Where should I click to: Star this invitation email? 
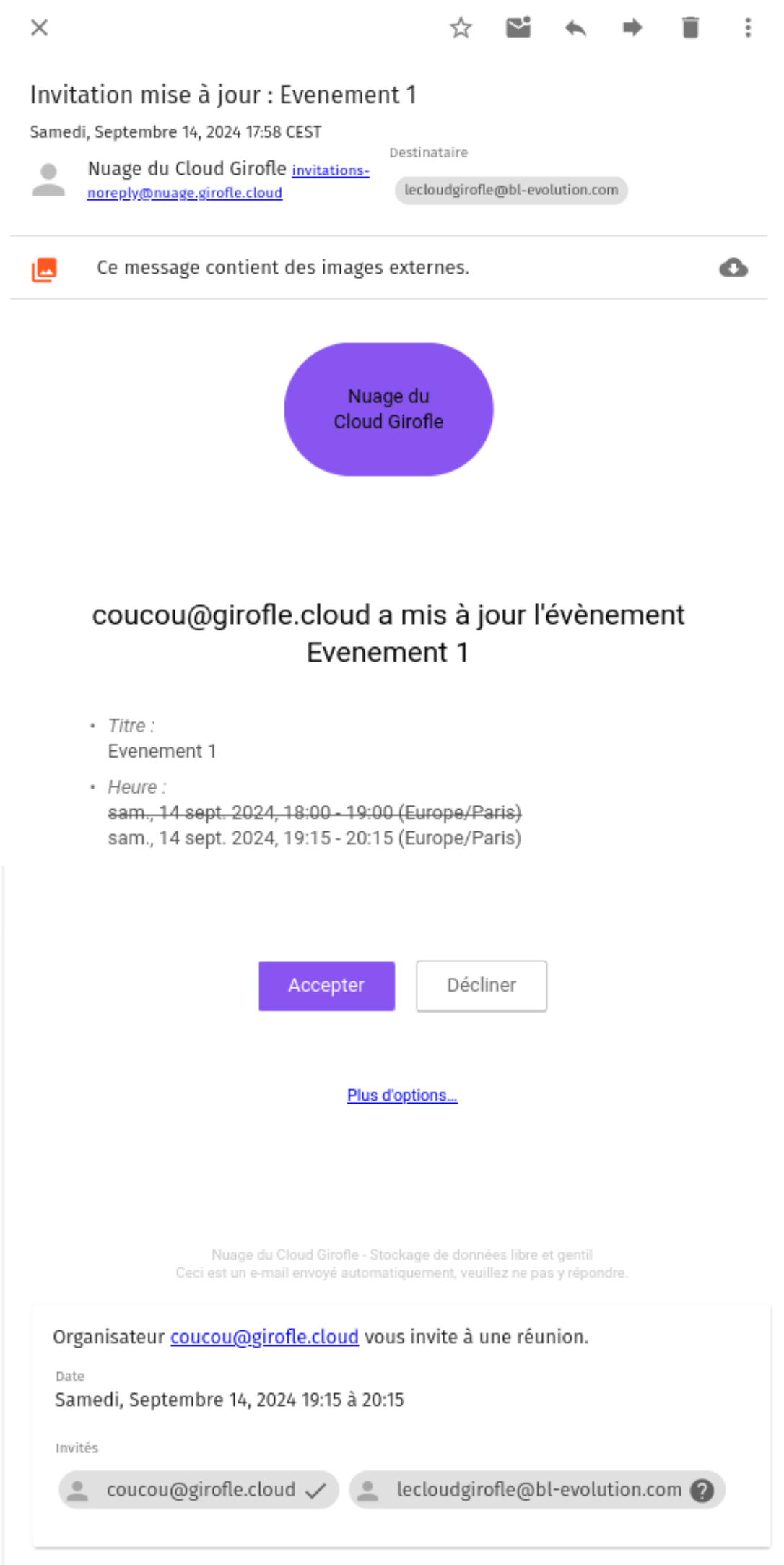[461, 28]
